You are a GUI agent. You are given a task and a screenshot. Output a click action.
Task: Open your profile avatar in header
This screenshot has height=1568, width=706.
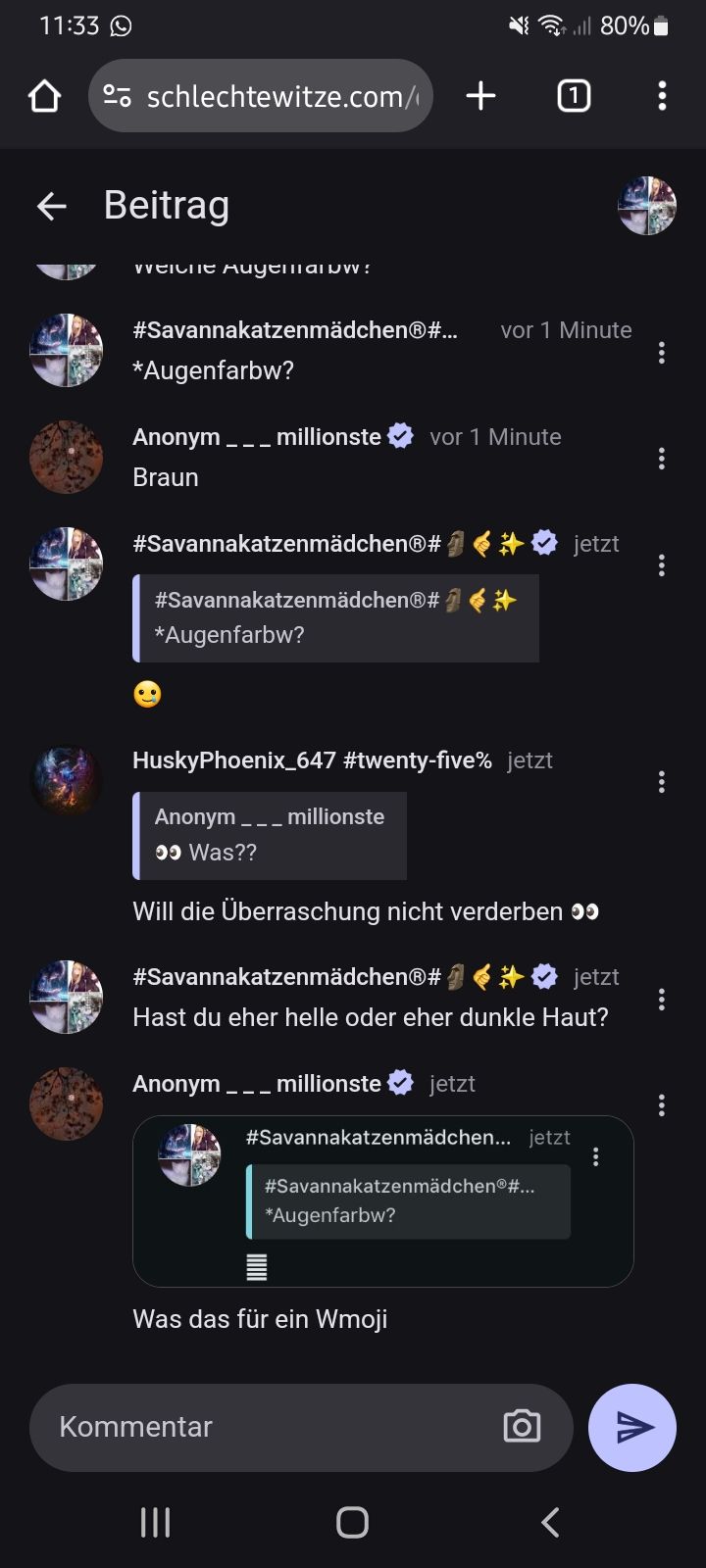click(x=646, y=206)
